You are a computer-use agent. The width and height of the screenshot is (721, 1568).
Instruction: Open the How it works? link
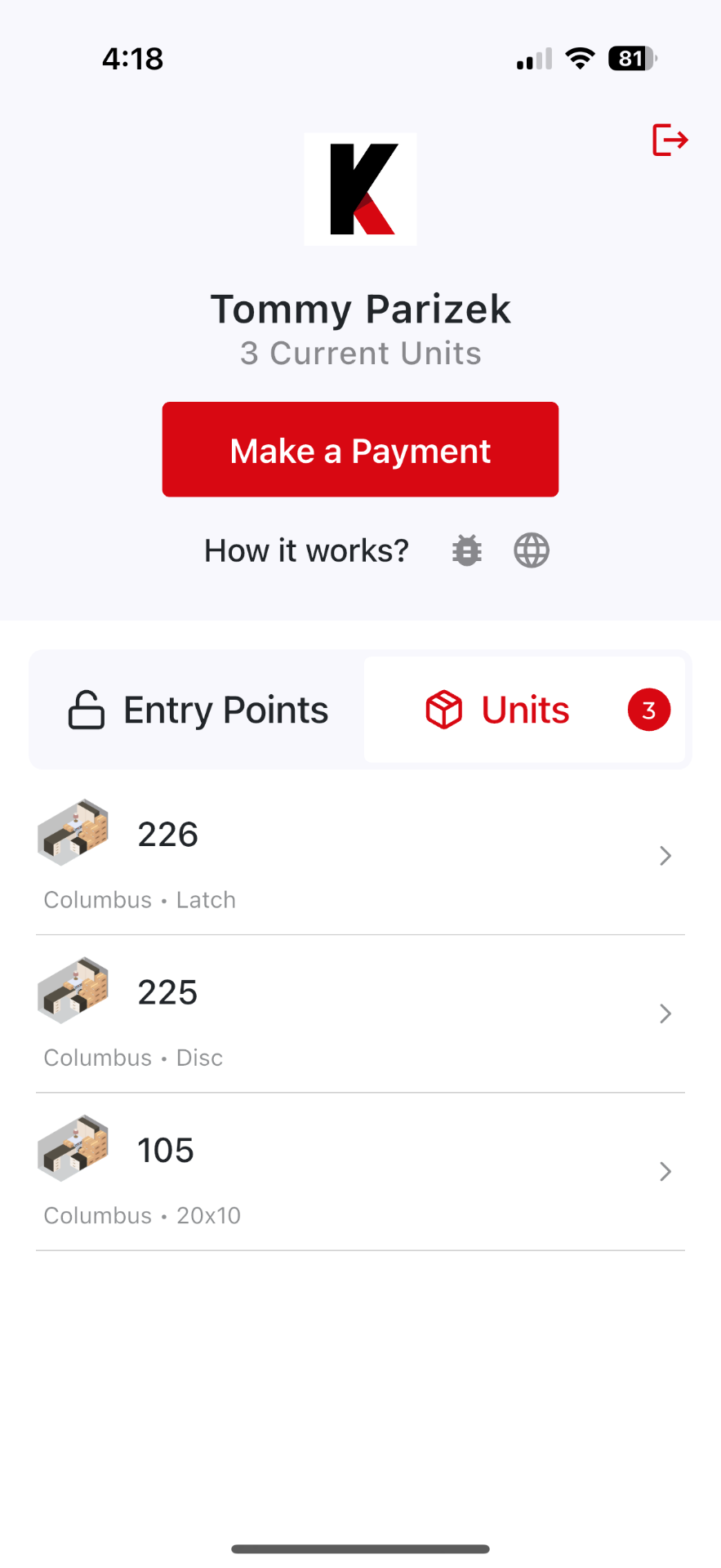pos(306,550)
